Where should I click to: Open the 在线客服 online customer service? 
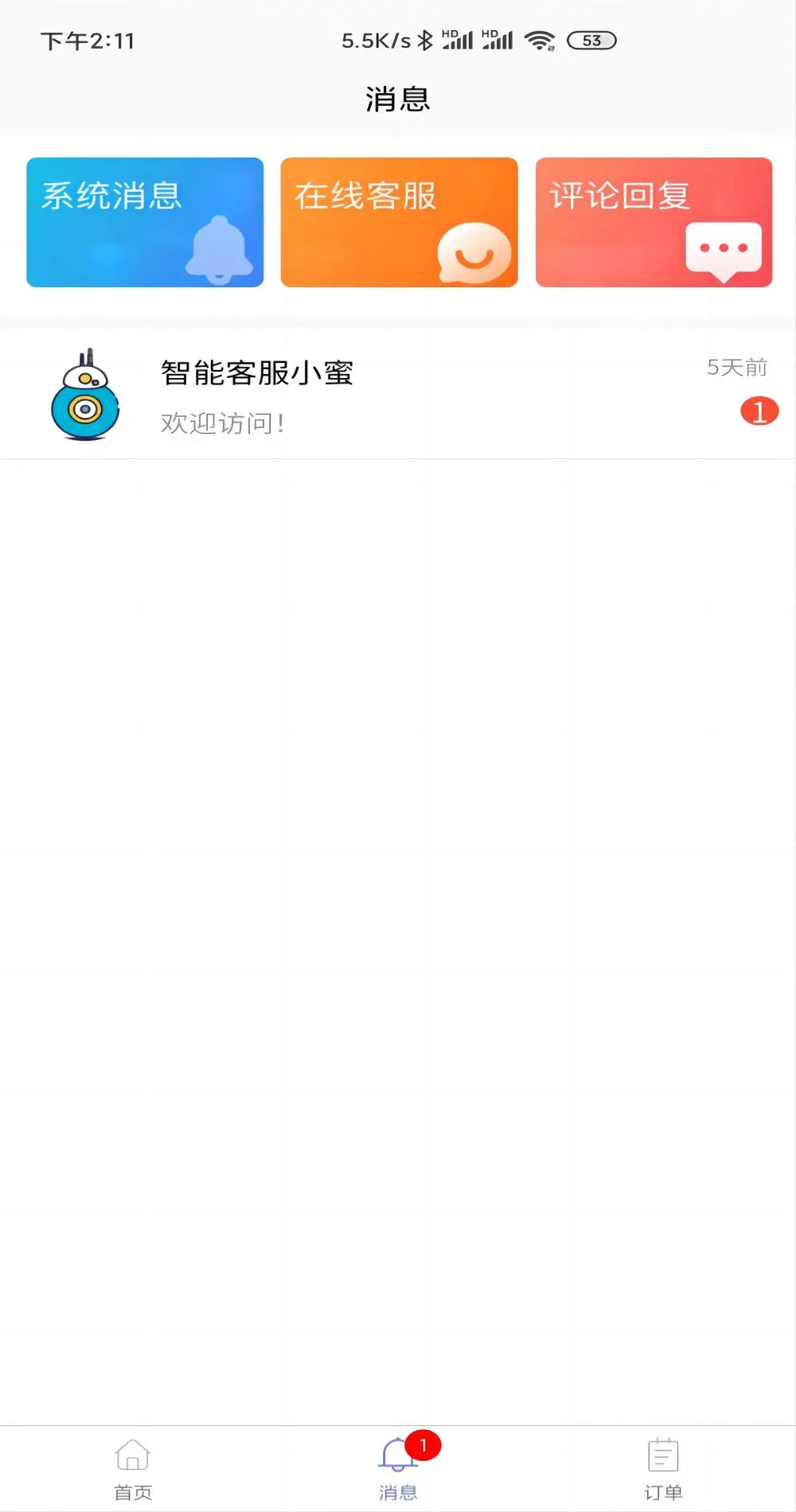coord(399,222)
